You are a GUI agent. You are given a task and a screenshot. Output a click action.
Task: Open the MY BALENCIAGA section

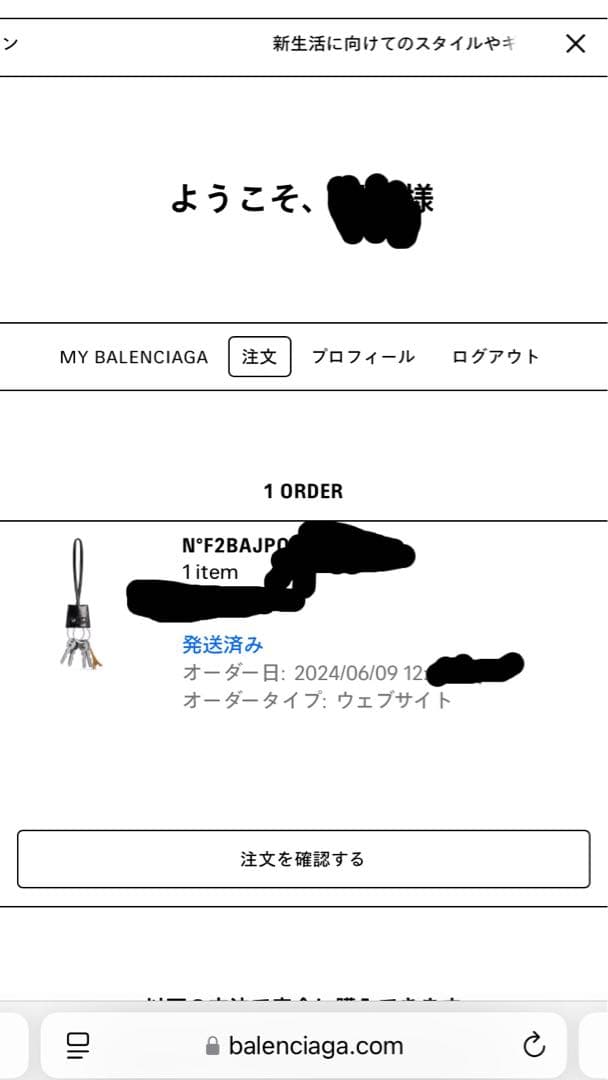coord(134,357)
